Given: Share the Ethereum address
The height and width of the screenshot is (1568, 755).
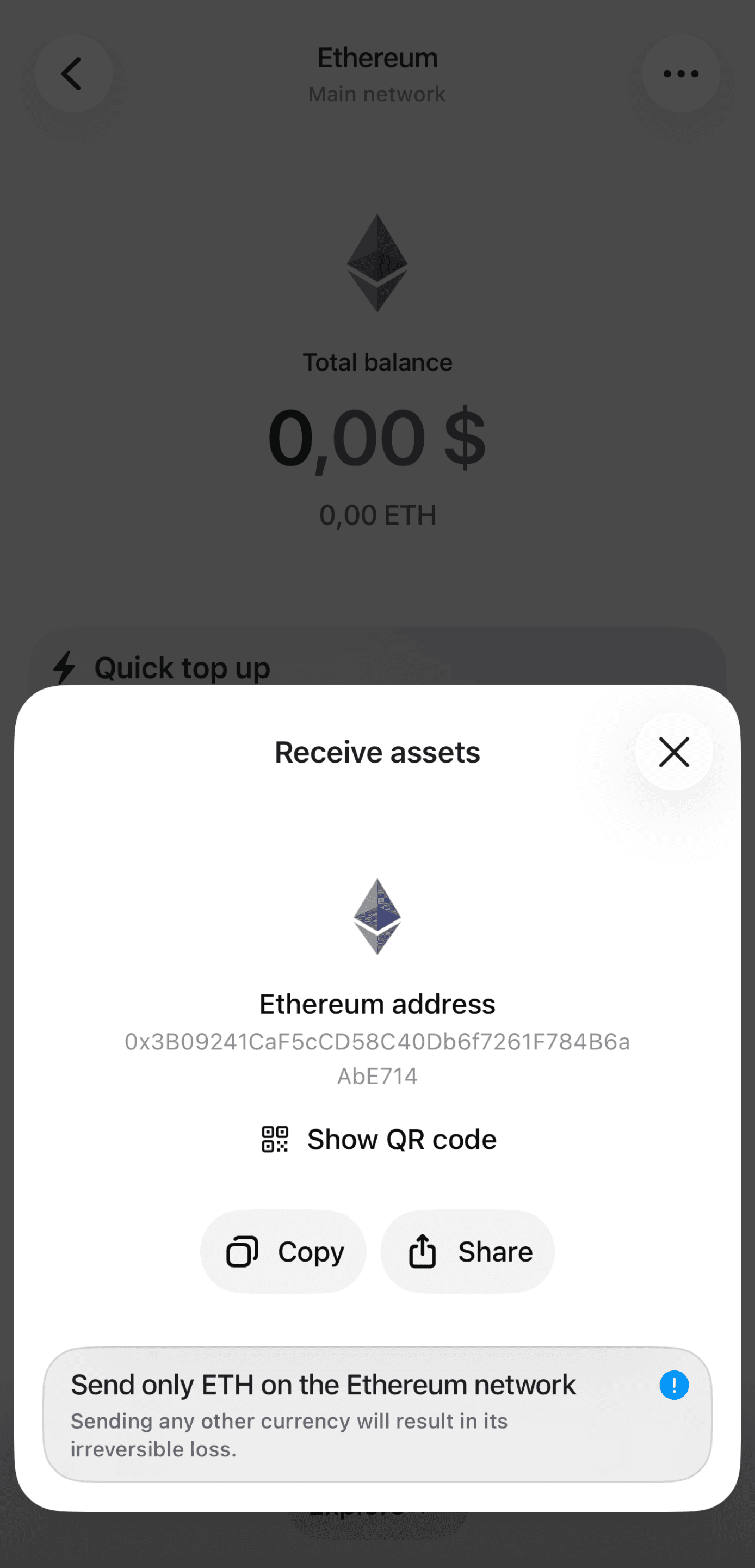Looking at the screenshot, I should (x=467, y=1251).
